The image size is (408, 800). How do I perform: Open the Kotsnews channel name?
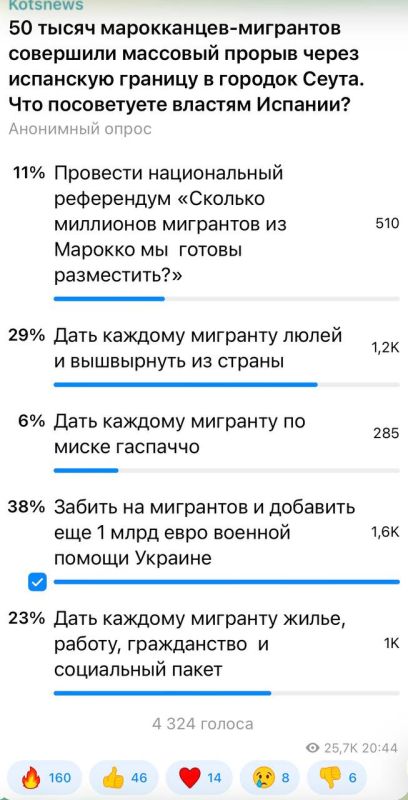pyautogui.click(x=46, y=5)
